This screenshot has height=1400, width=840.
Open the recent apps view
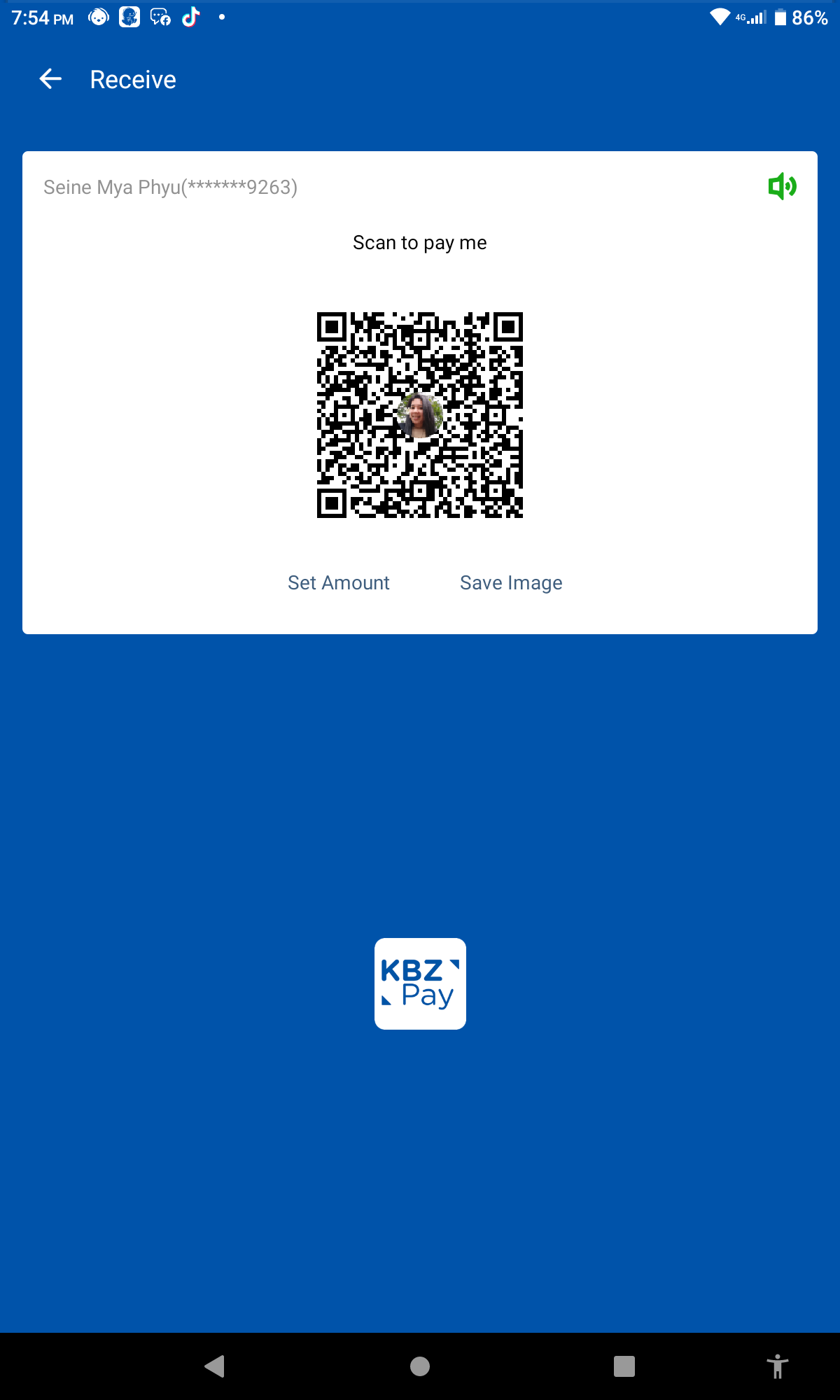coord(624,1366)
